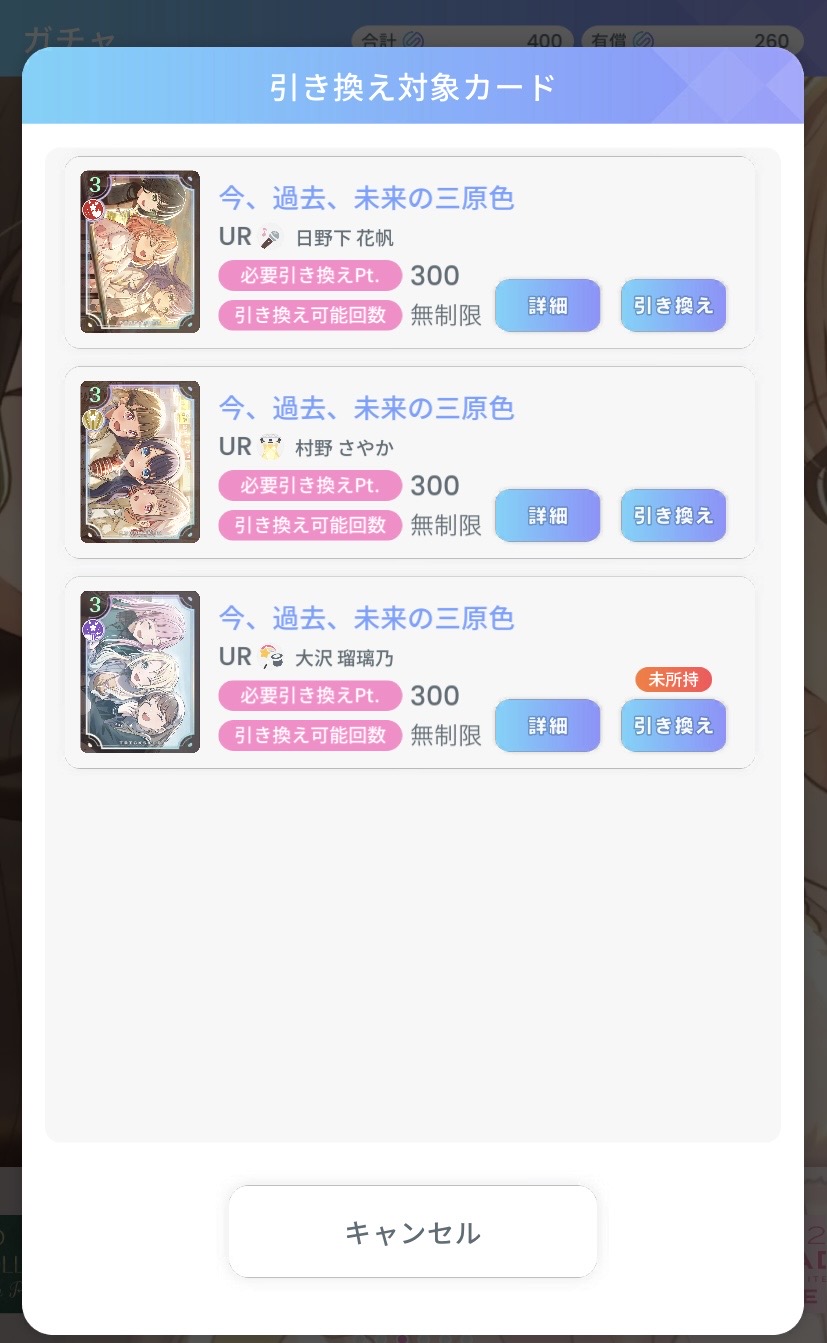The height and width of the screenshot is (1343, 827).
Task: Open 村野 さやか's card thumbnail
Action: [x=140, y=462]
